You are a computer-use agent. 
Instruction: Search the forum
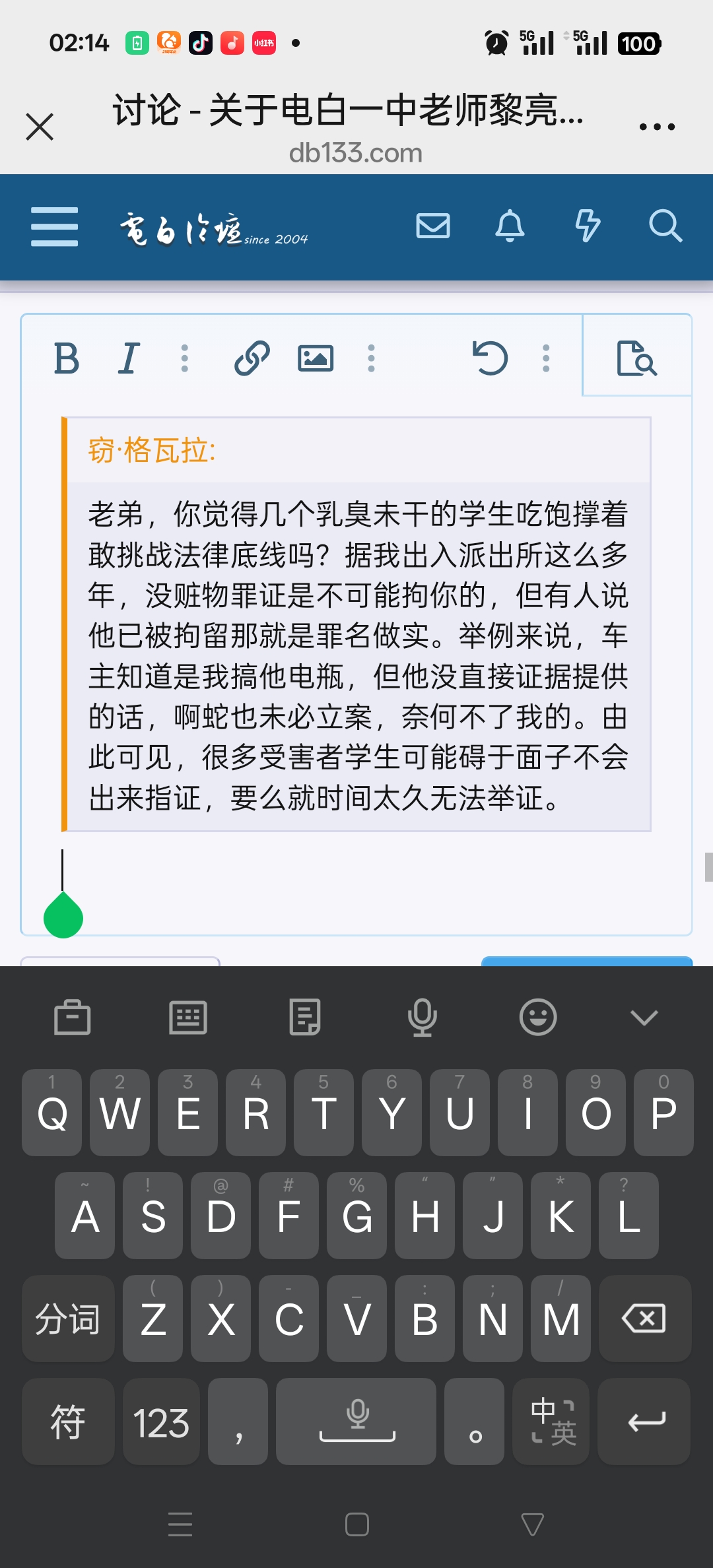pyautogui.click(x=665, y=226)
